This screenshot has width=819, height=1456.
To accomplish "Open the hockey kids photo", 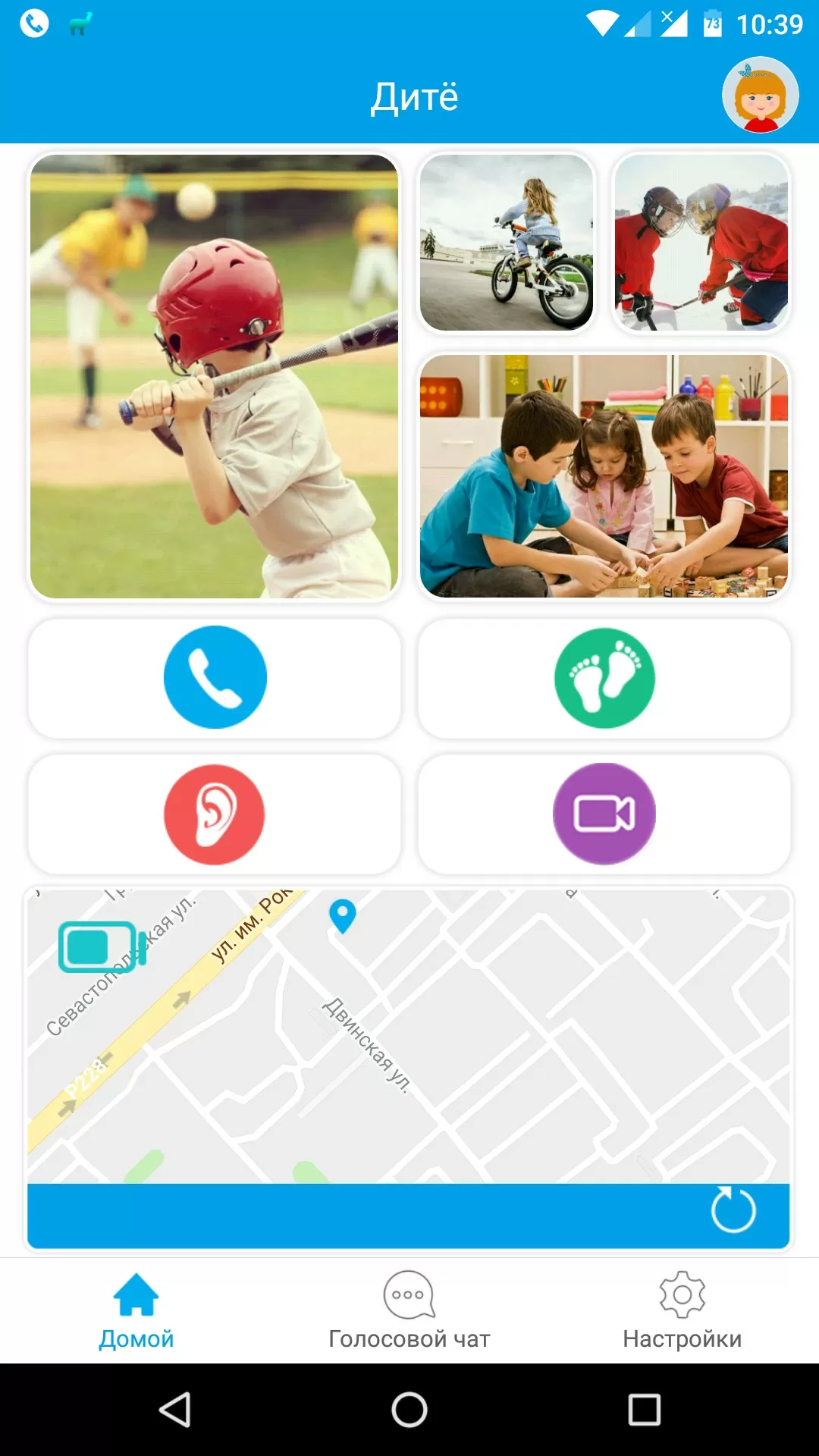I will (701, 243).
